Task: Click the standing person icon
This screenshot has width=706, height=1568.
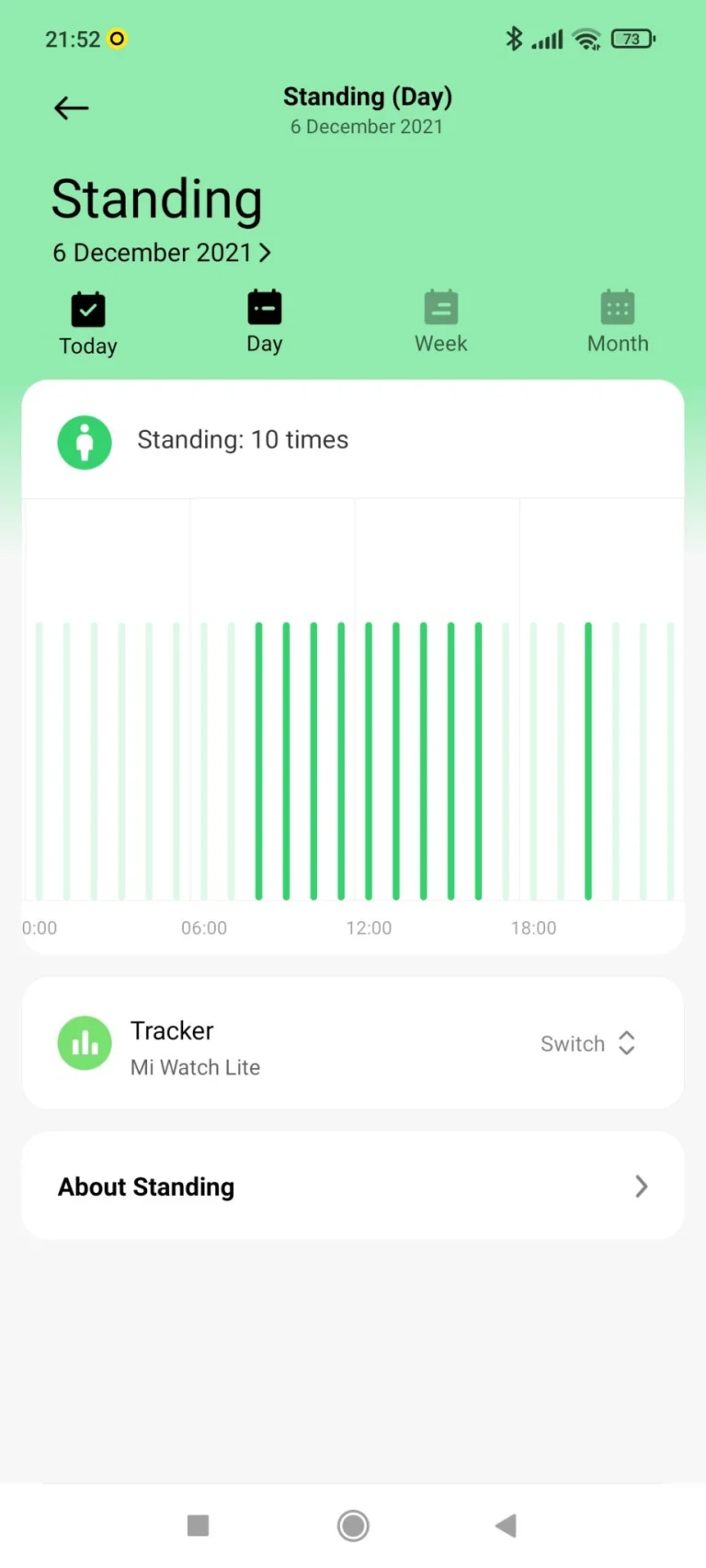Action: point(85,441)
